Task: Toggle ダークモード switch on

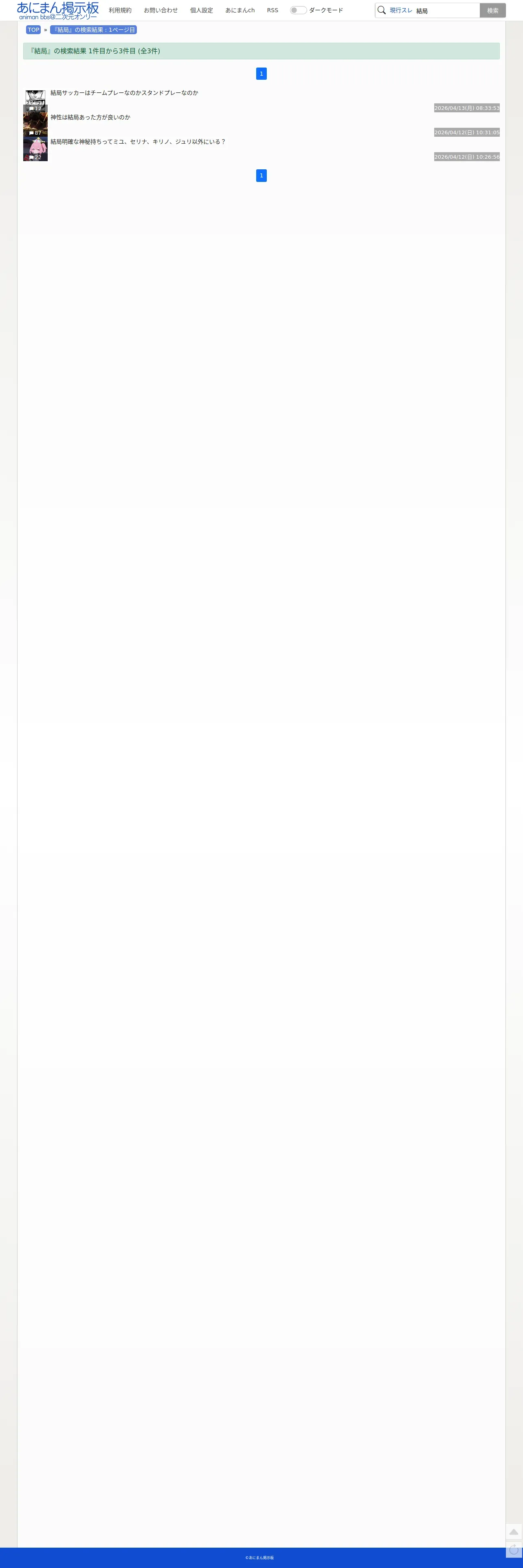Action: coord(298,10)
